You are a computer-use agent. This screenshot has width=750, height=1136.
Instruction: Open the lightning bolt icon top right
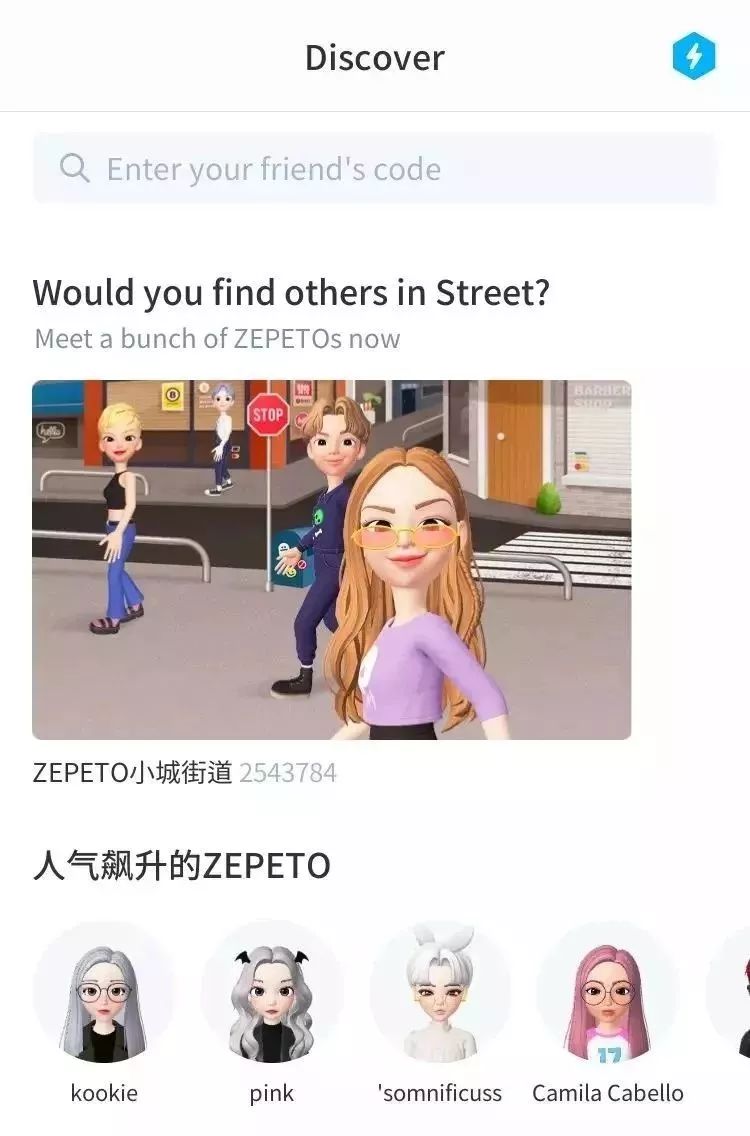coord(694,58)
